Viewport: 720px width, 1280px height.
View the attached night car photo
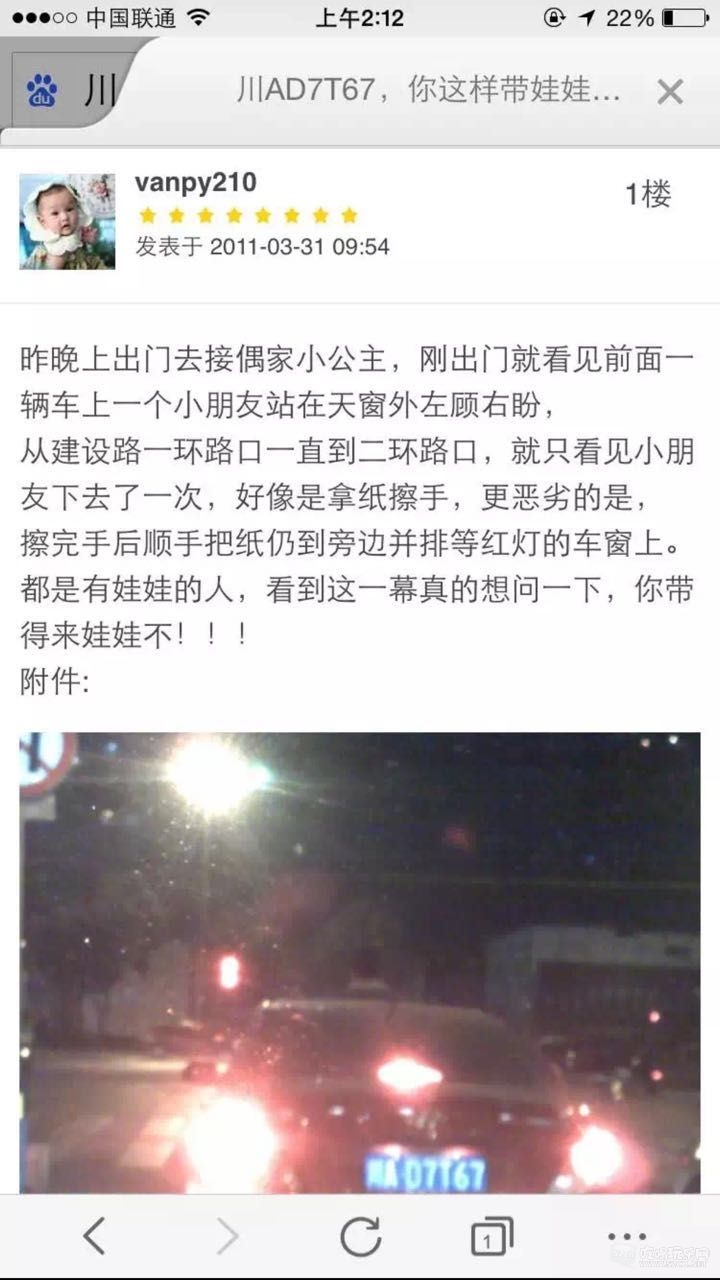point(360,962)
